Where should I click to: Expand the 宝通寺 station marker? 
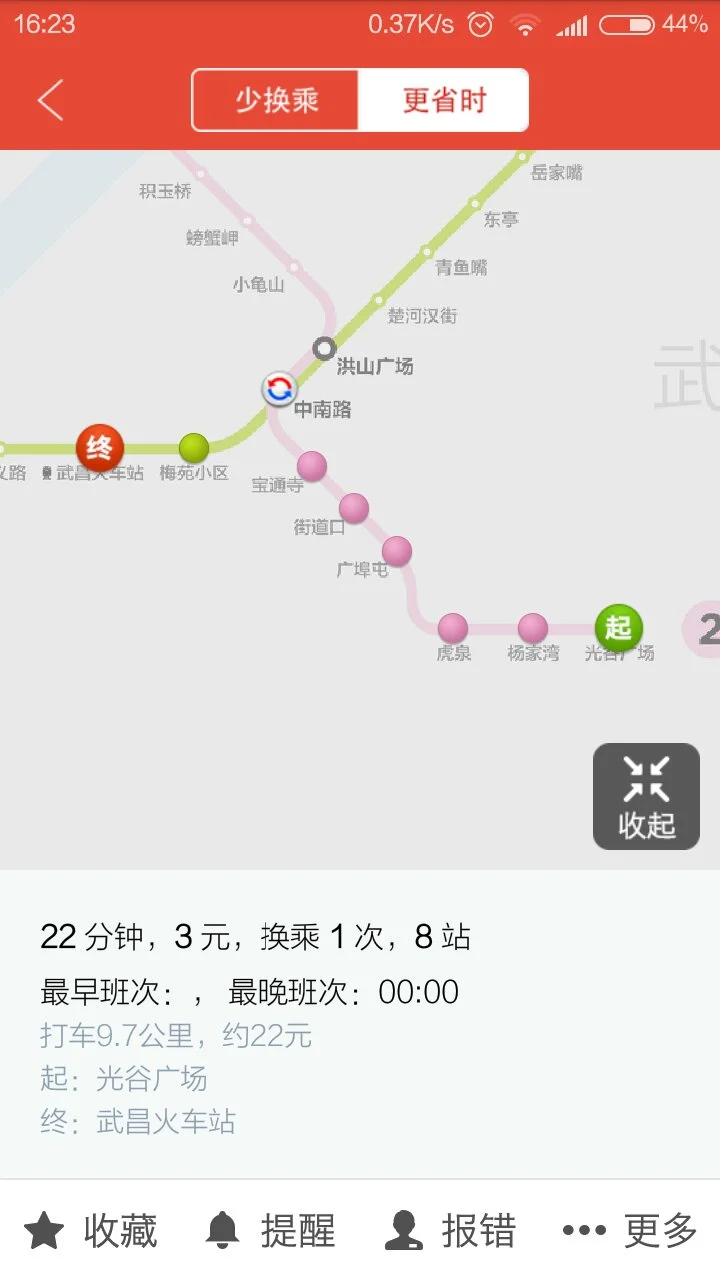pos(311,465)
